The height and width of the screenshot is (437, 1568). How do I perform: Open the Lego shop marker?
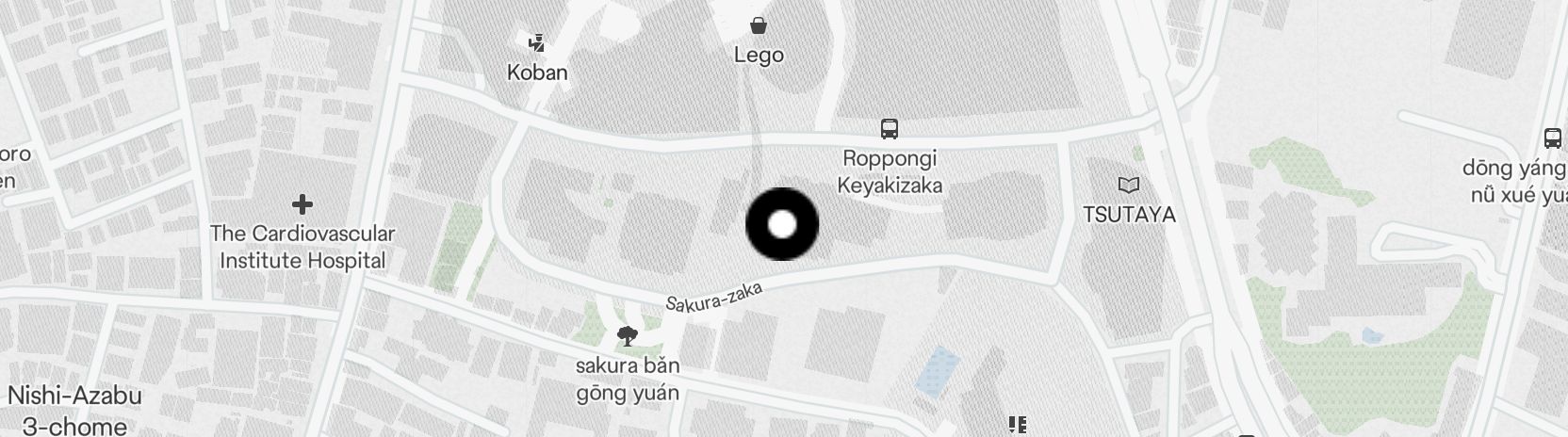pyautogui.click(x=759, y=25)
